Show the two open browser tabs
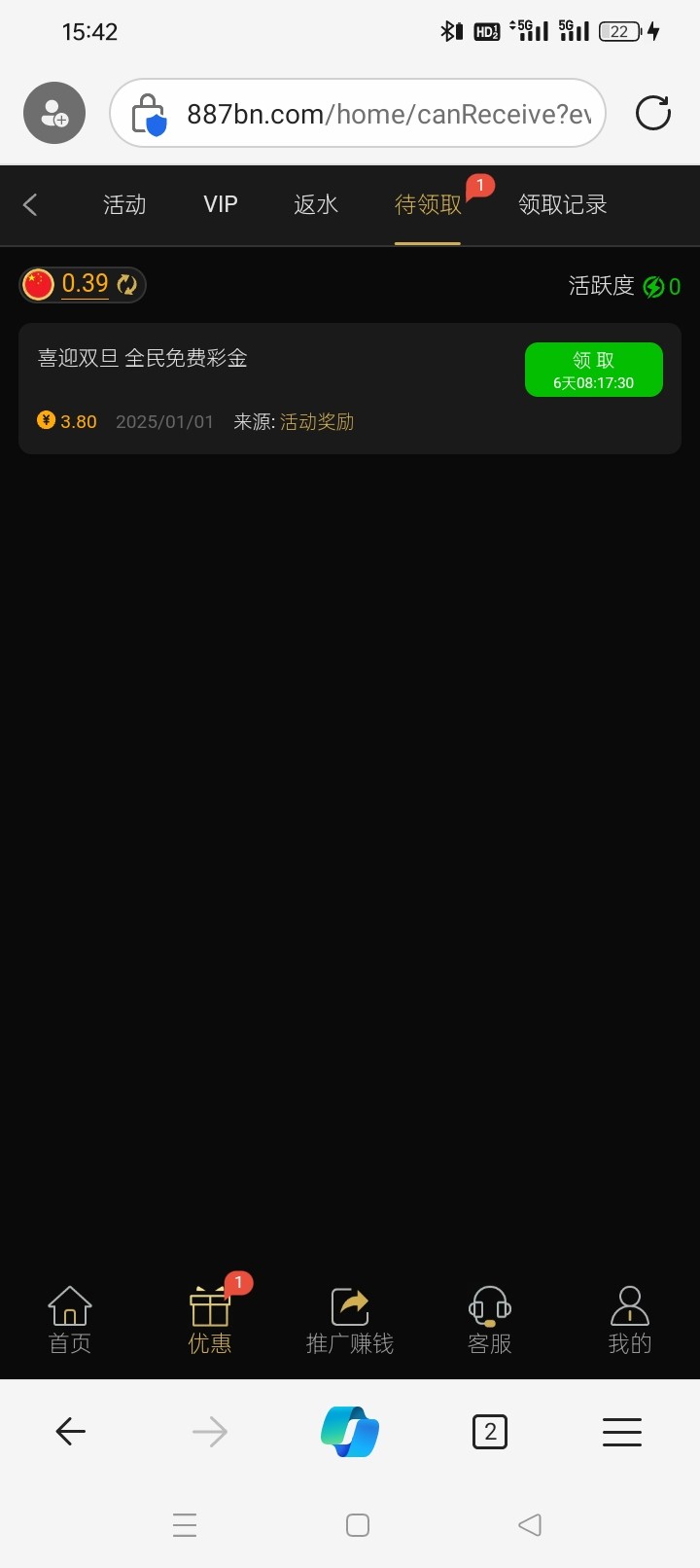700x1568 pixels. [490, 1431]
